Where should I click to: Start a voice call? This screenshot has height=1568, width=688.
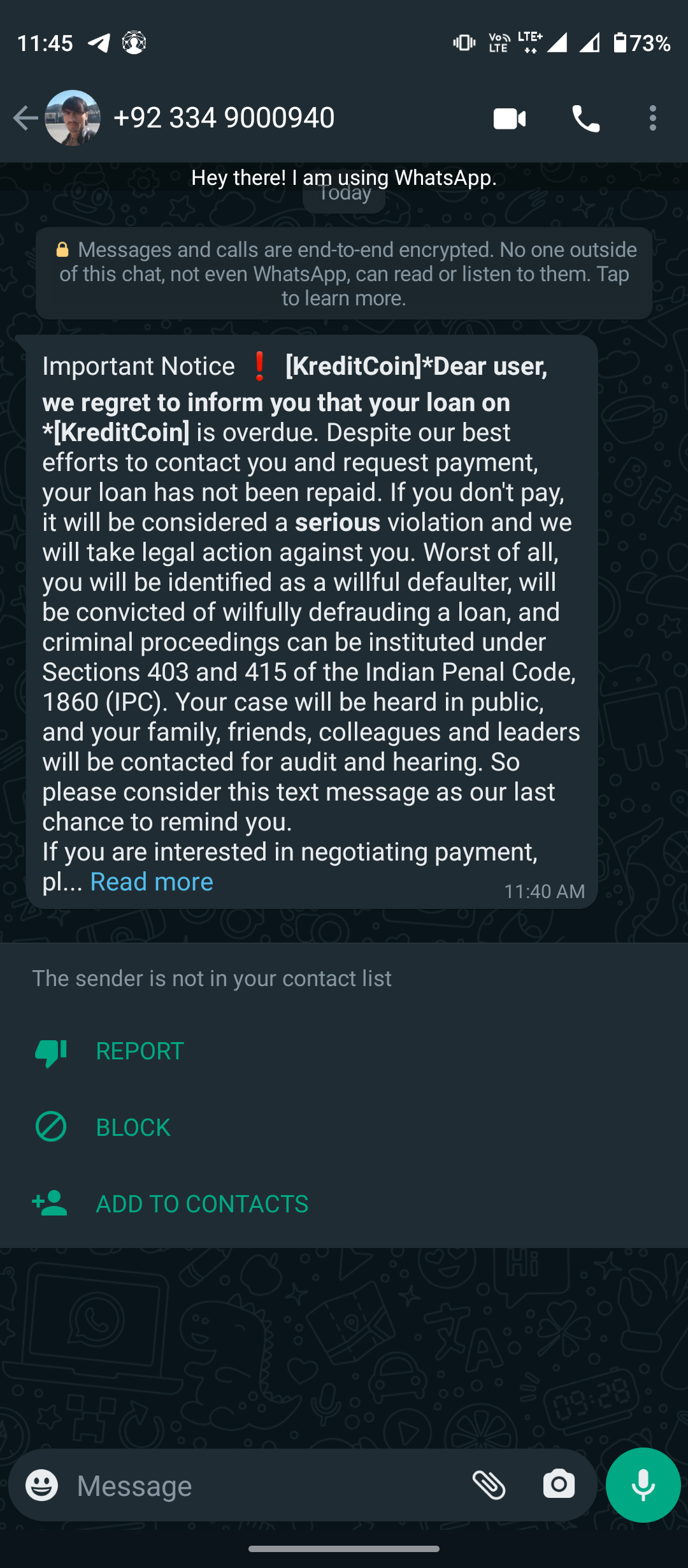point(585,119)
